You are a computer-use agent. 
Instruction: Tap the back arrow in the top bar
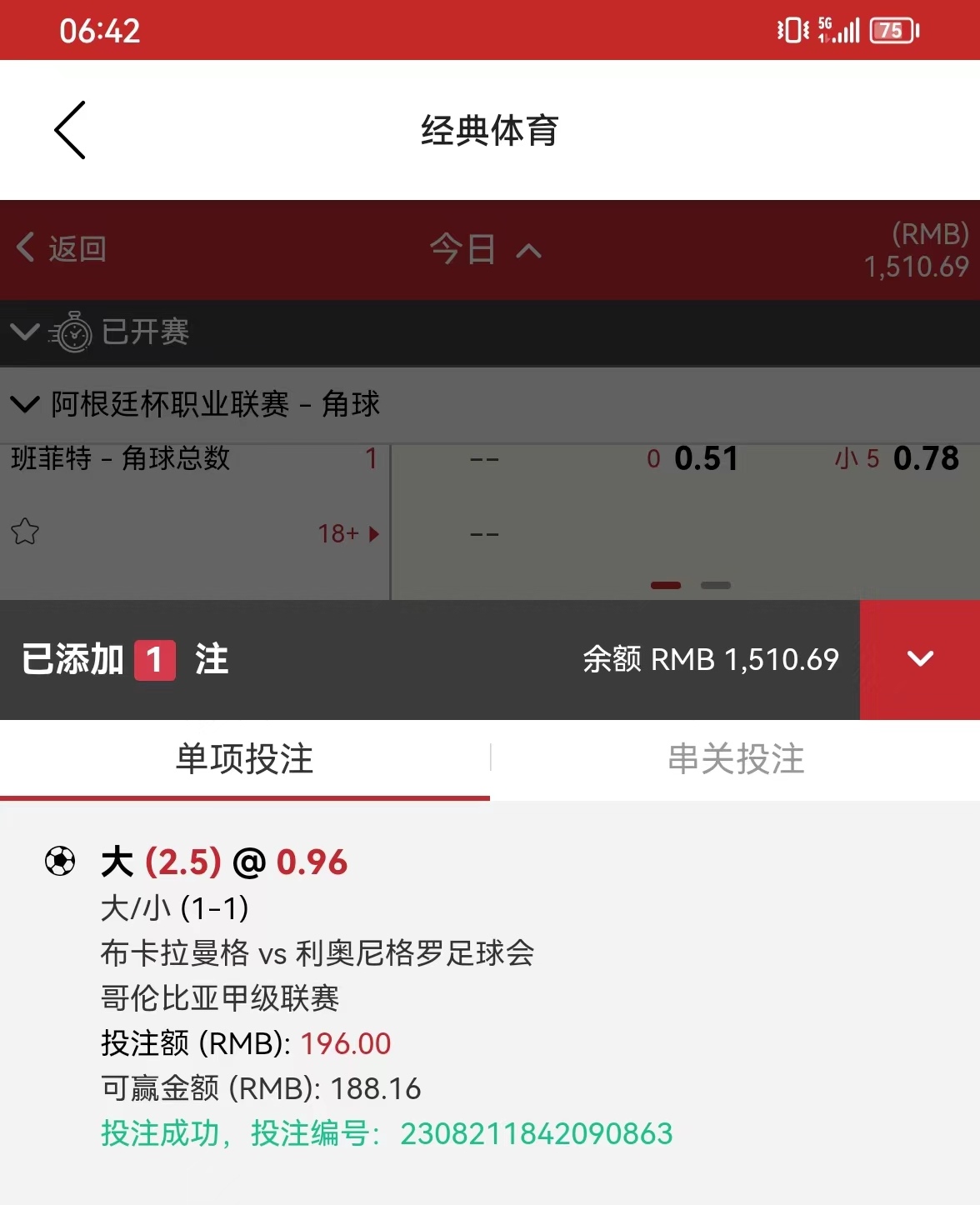[x=71, y=130]
